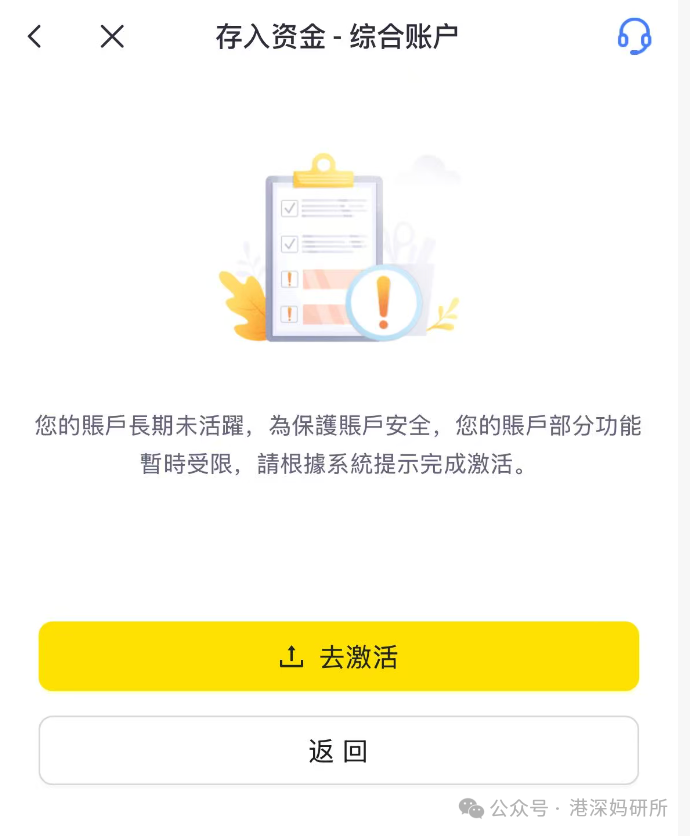Close the deposit funds page
The image size is (690, 836).
tap(112, 37)
